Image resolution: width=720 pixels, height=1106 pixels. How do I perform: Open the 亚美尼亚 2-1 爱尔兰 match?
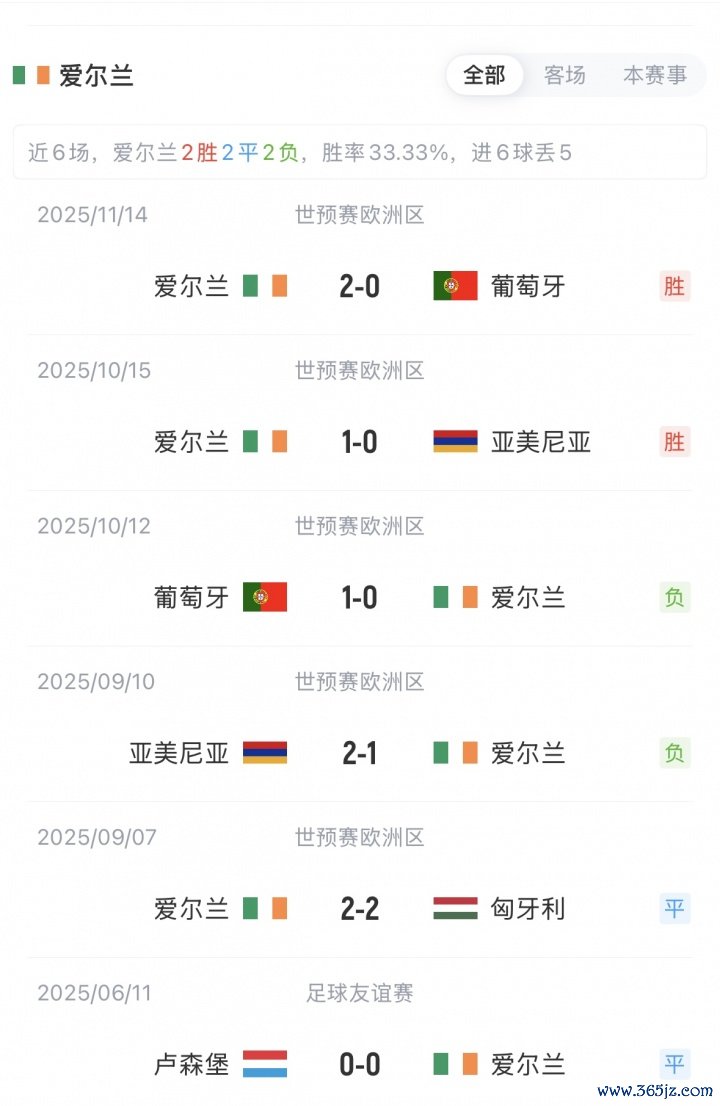(x=359, y=753)
